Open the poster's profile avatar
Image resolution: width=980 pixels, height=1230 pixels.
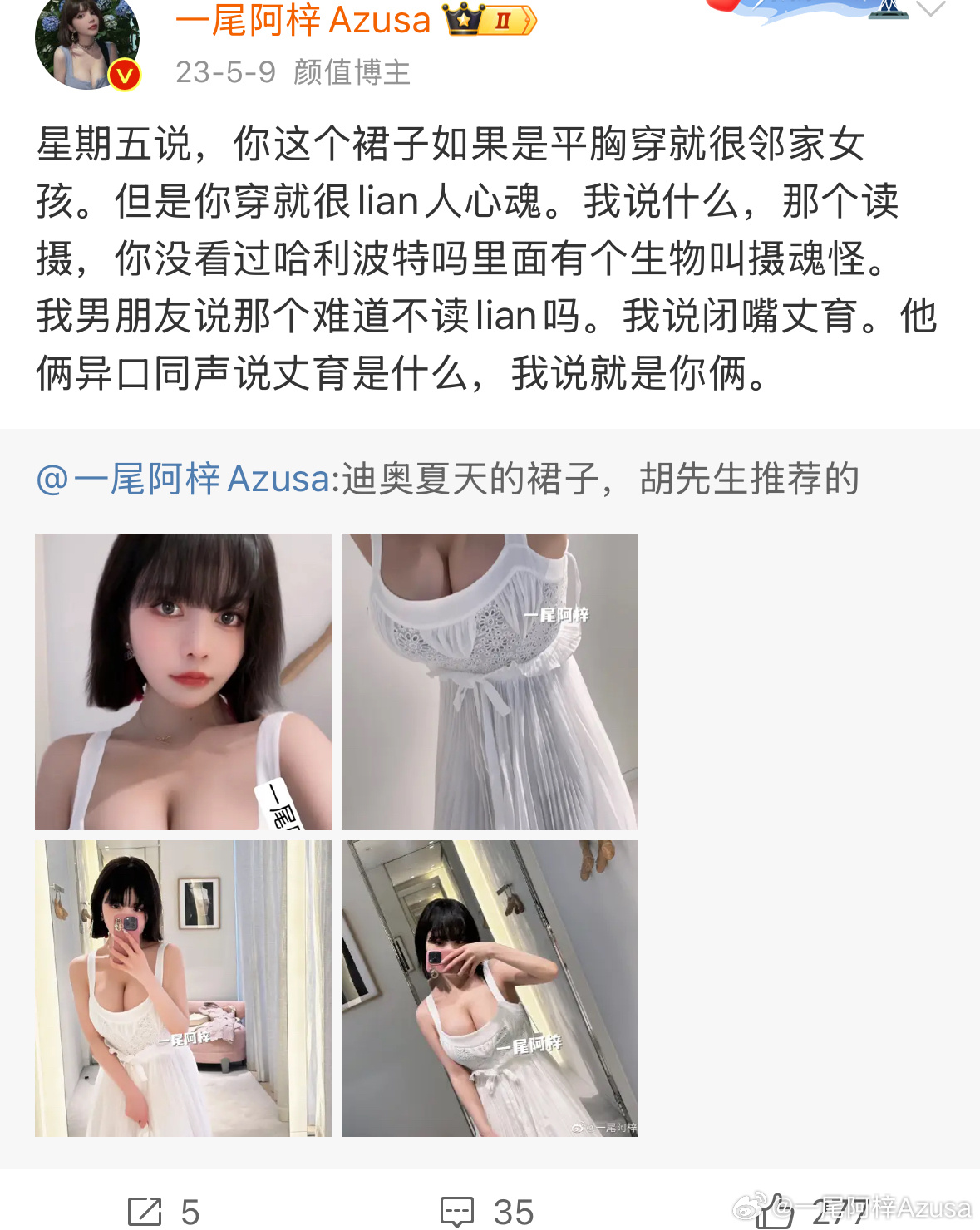coord(86,43)
